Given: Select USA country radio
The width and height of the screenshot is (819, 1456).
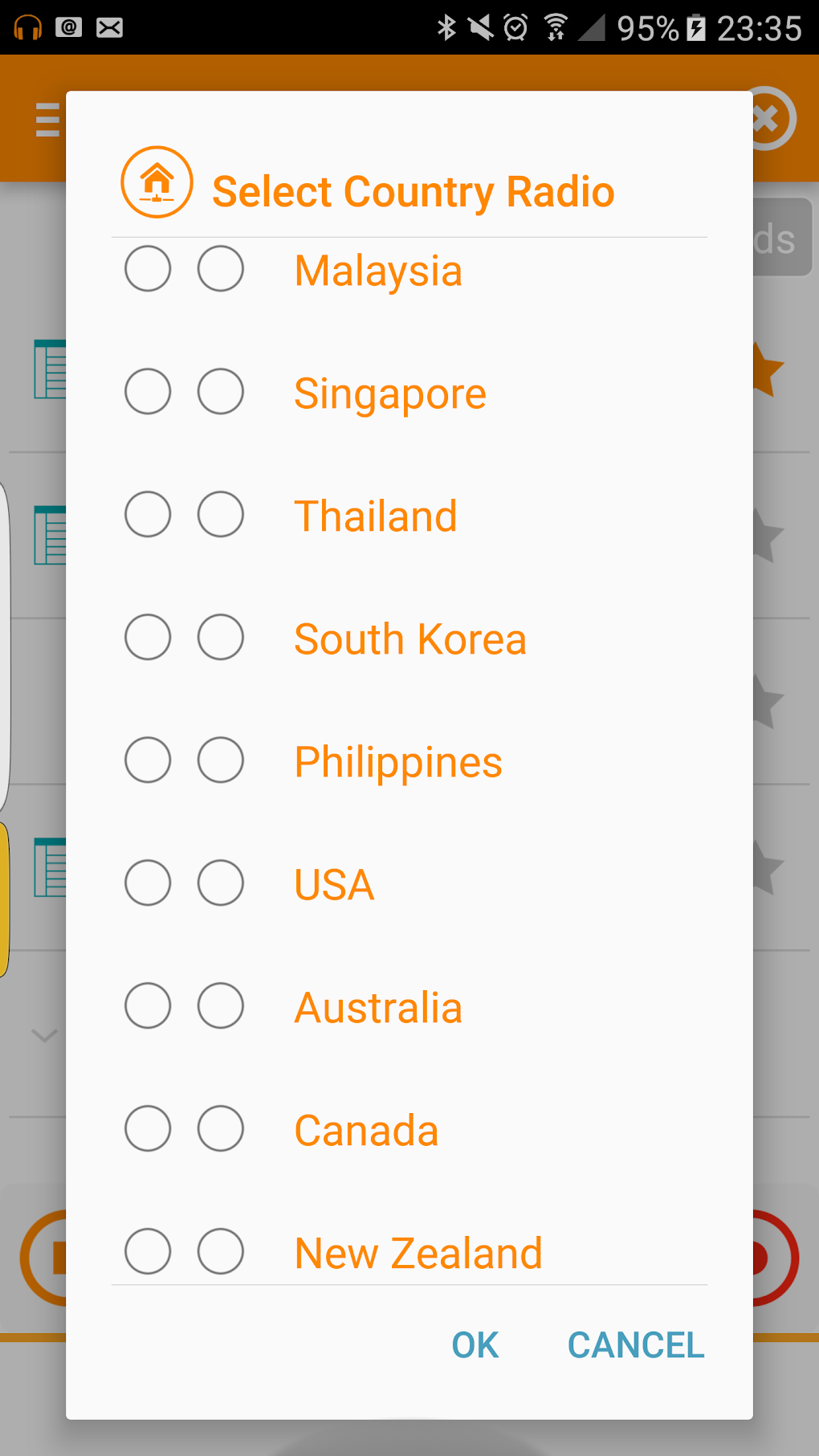Looking at the screenshot, I should (334, 884).
